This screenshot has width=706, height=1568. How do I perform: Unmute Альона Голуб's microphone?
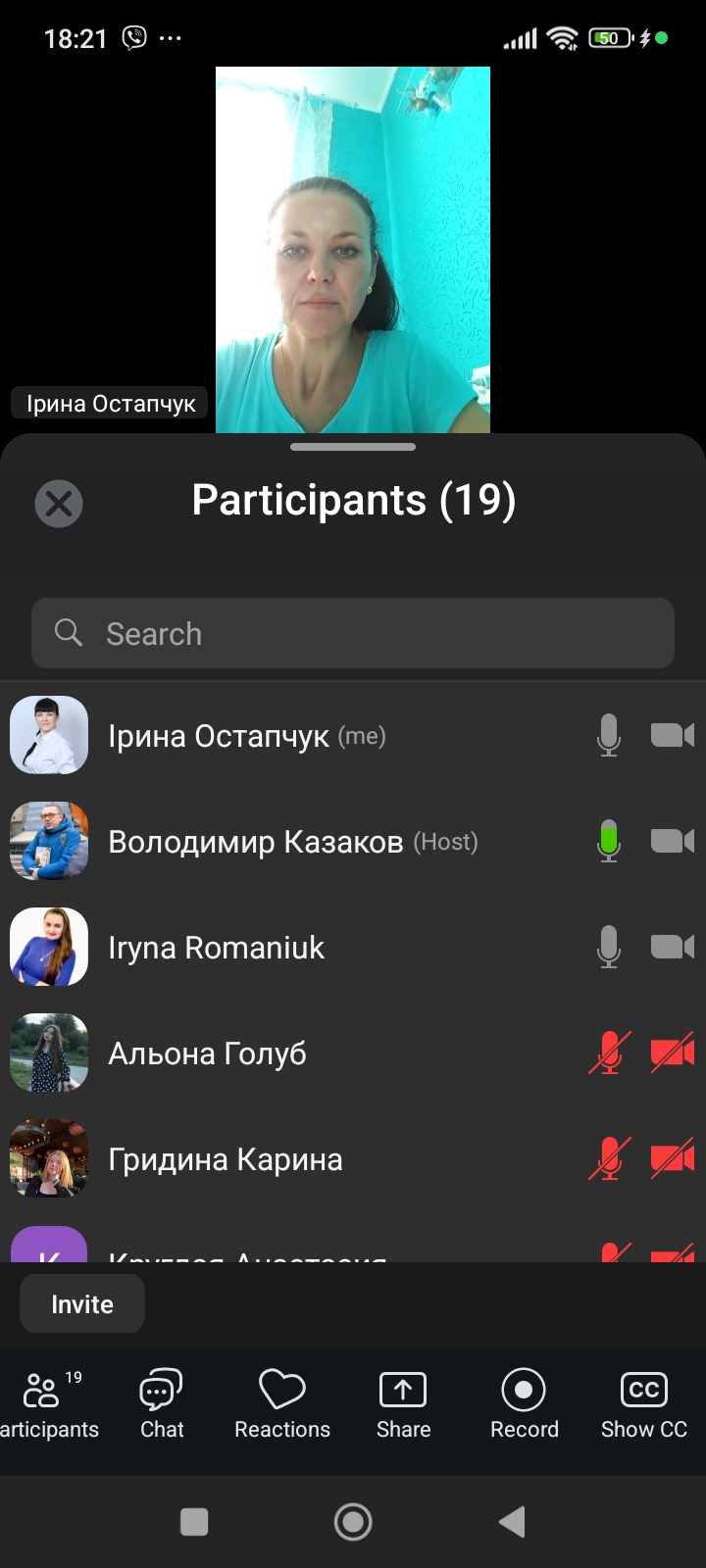608,1053
